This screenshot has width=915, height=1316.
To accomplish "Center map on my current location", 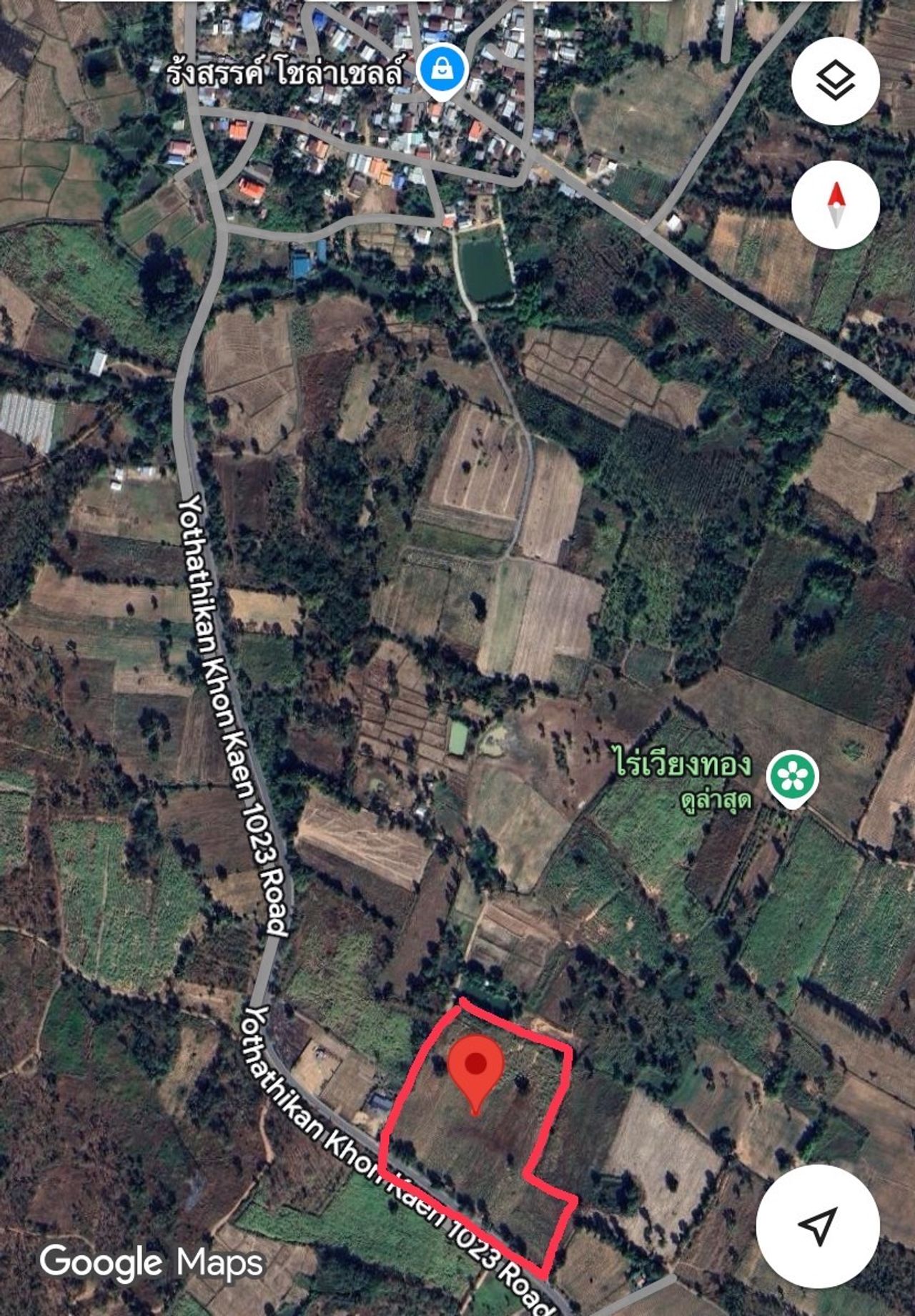I will (x=817, y=1226).
